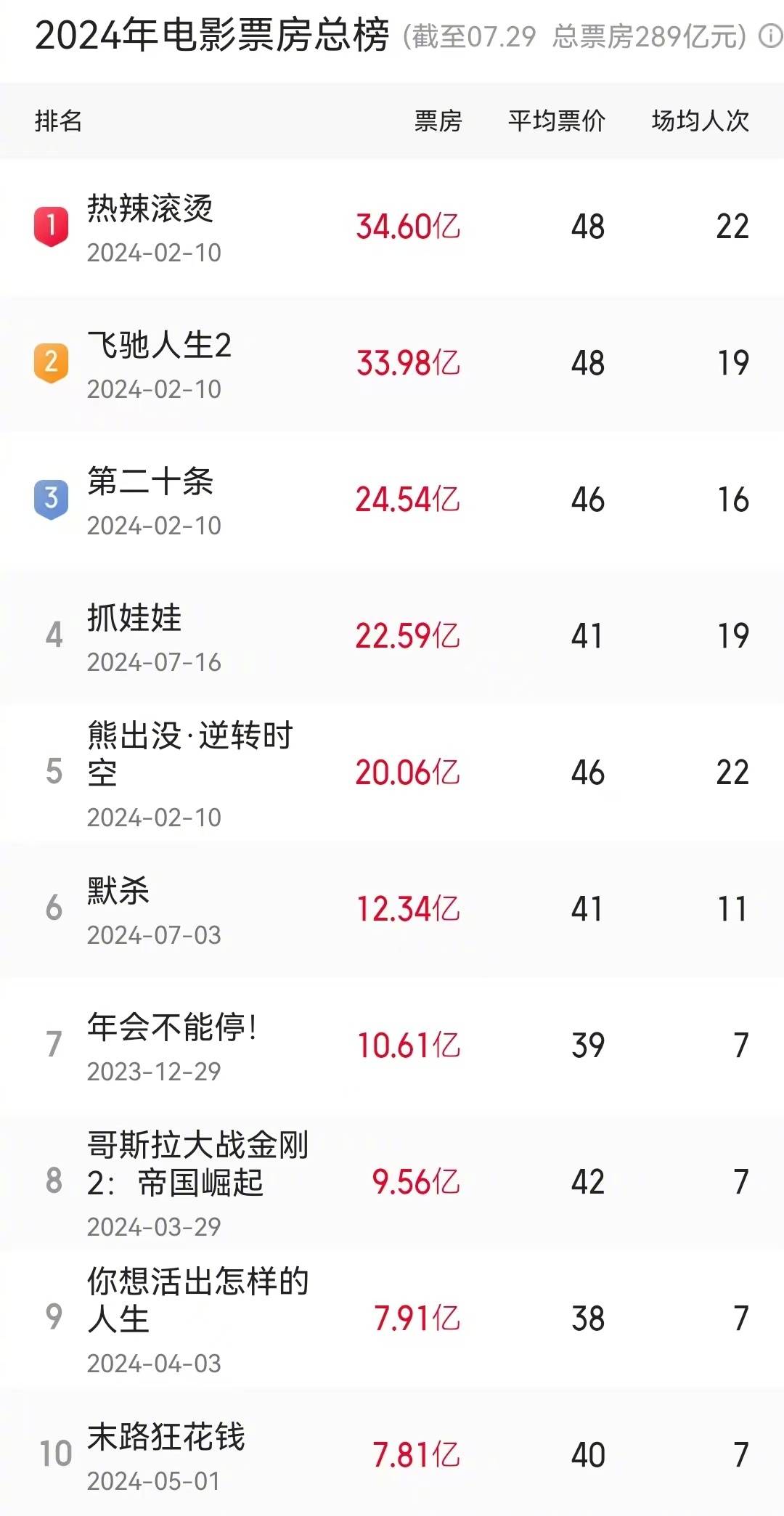
Task: View 哥斯拉大战金刚2:帝国崛起 details
Action: point(392,1182)
